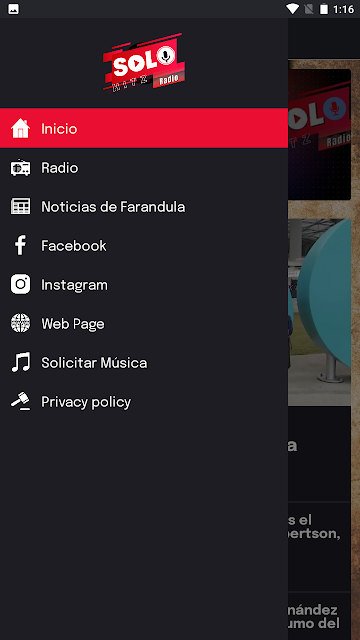
Task: Open Noticias de Farandula
Action: click(x=144, y=207)
